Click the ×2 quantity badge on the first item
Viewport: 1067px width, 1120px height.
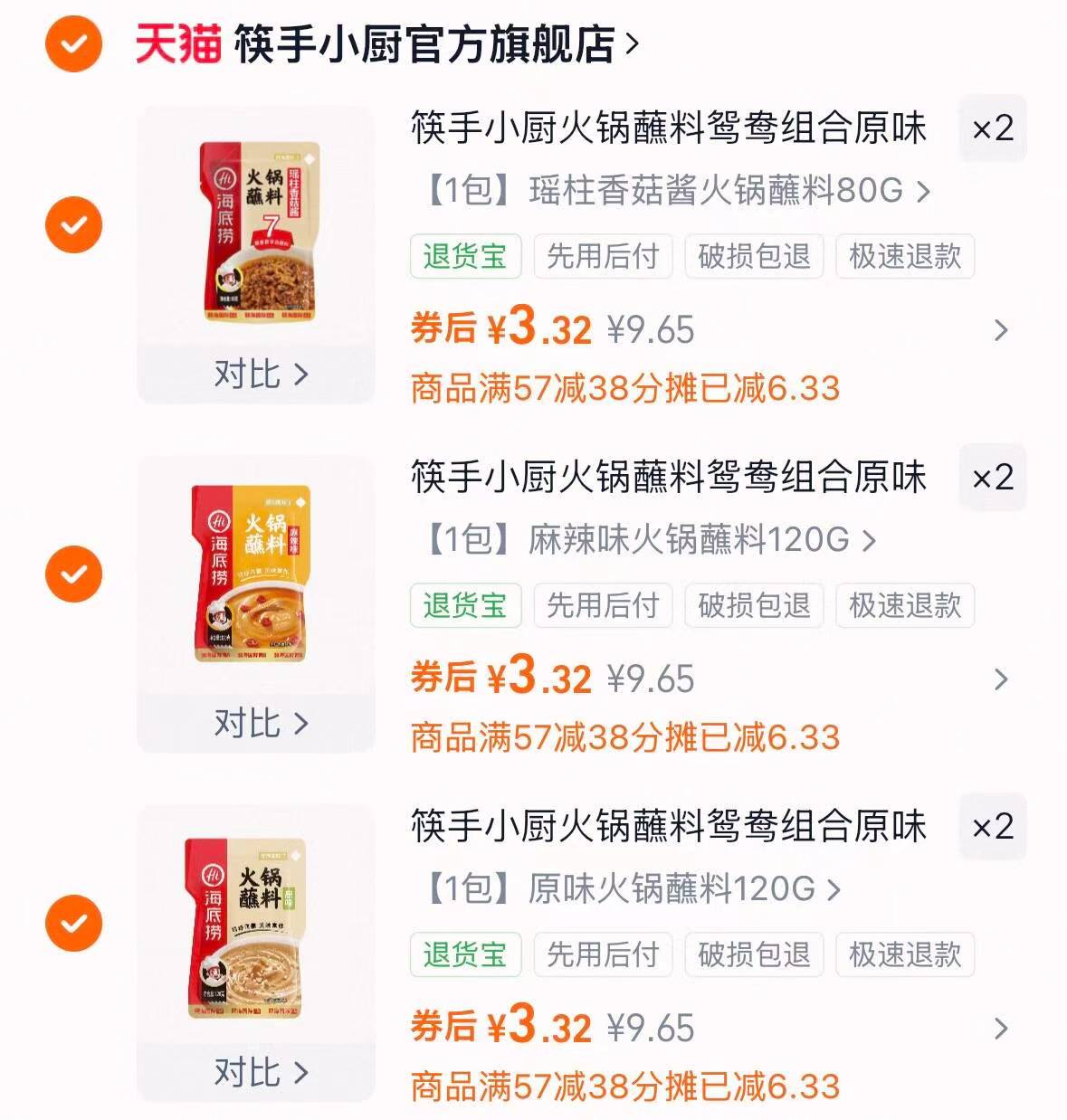pyautogui.click(x=992, y=129)
